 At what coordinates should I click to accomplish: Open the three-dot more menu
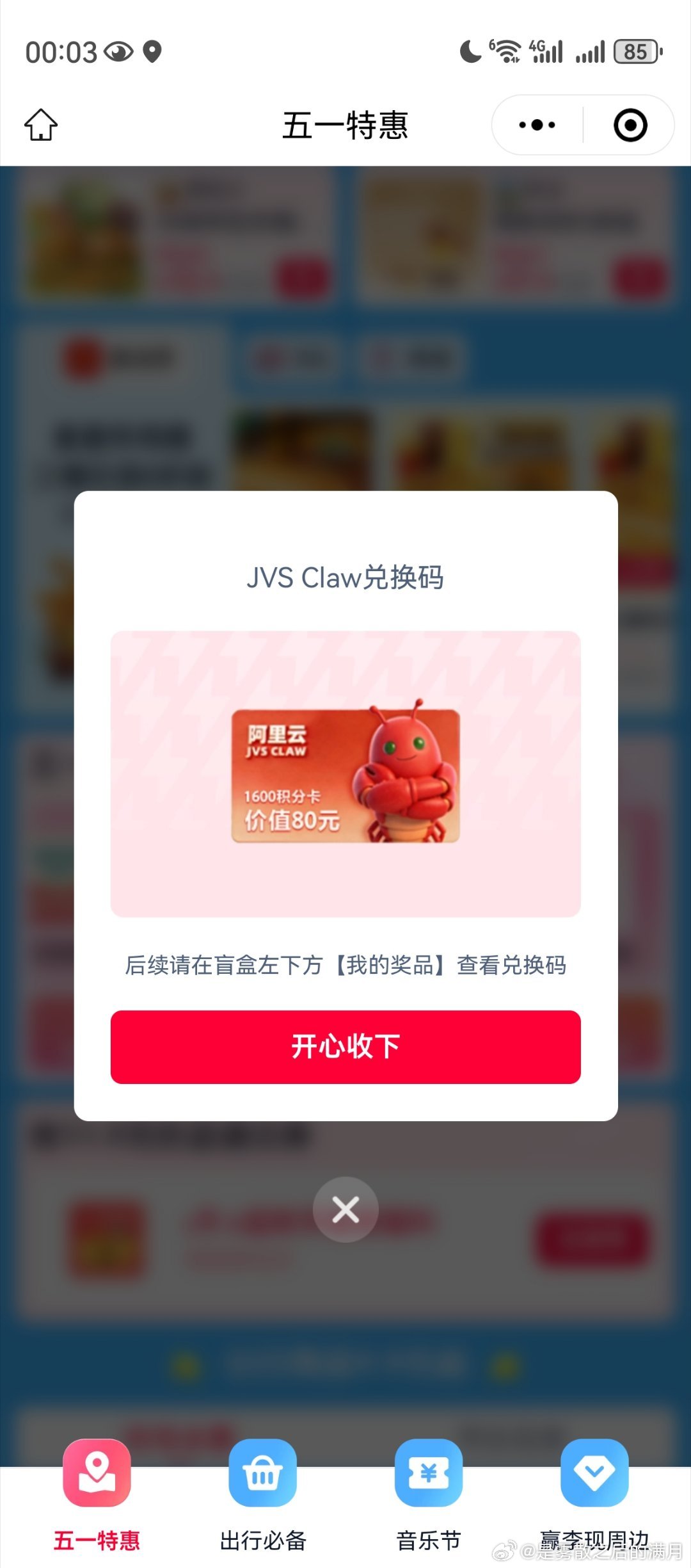537,125
